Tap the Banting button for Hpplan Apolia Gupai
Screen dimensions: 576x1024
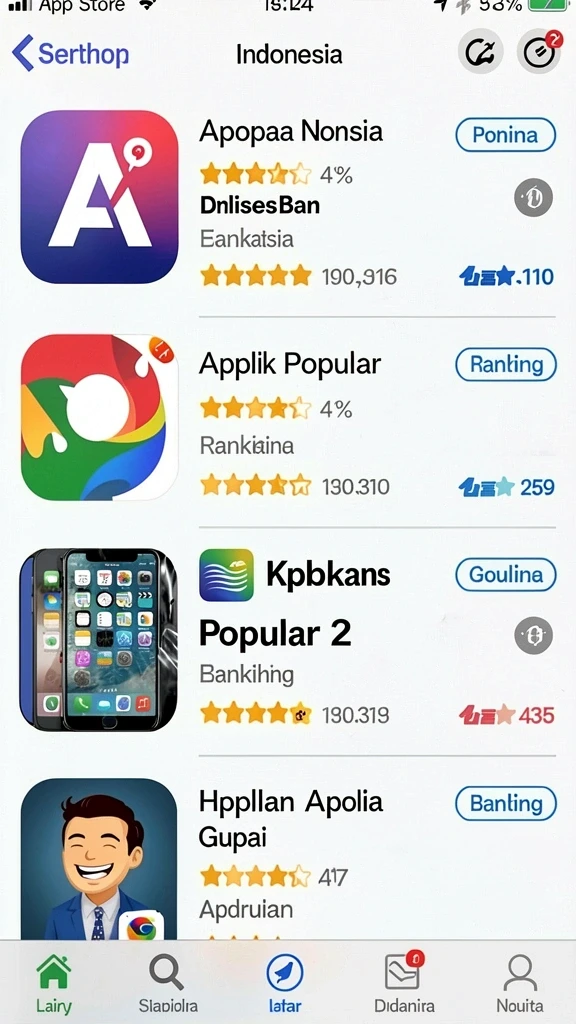[x=505, y=803]
